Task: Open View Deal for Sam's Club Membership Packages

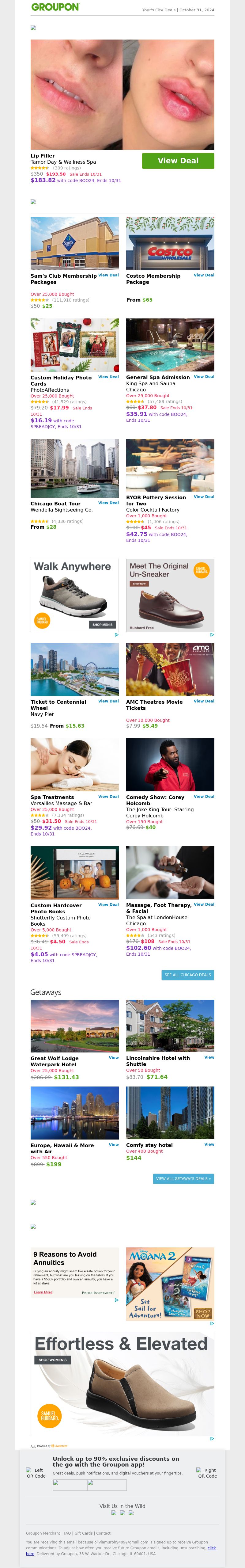Action: 108,275
